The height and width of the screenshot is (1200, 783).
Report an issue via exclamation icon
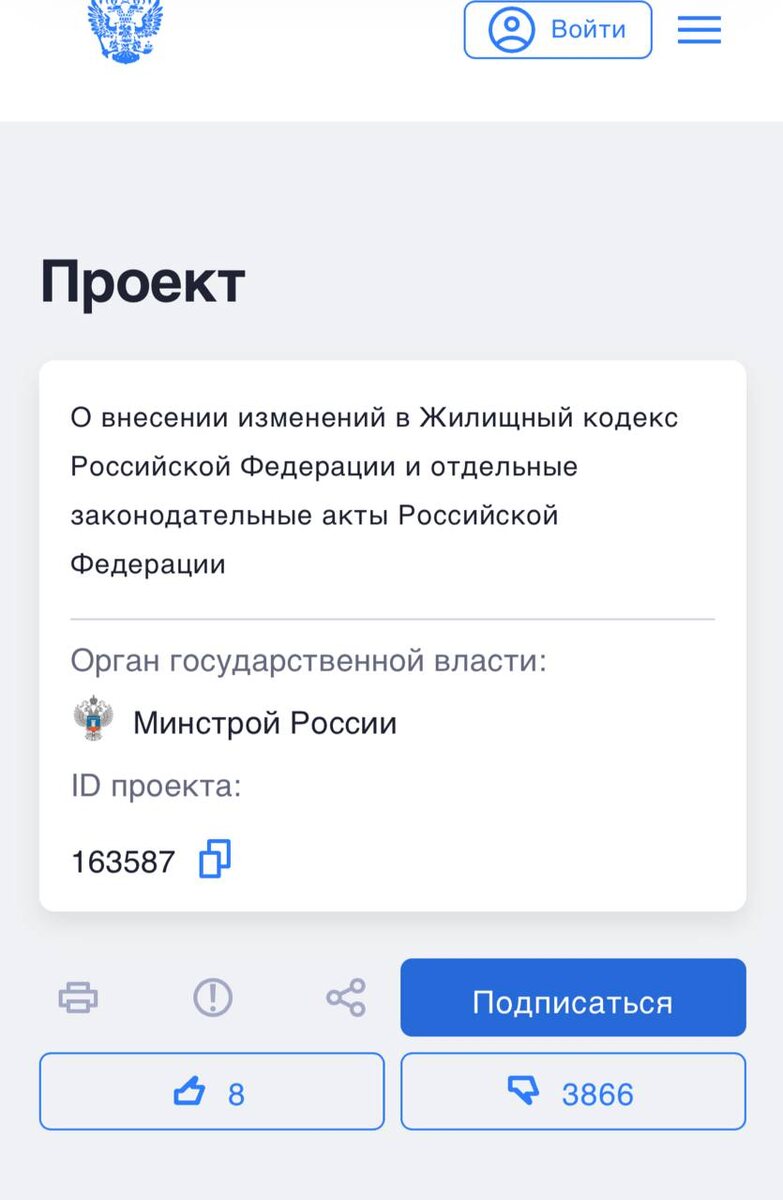coord(212,997)
